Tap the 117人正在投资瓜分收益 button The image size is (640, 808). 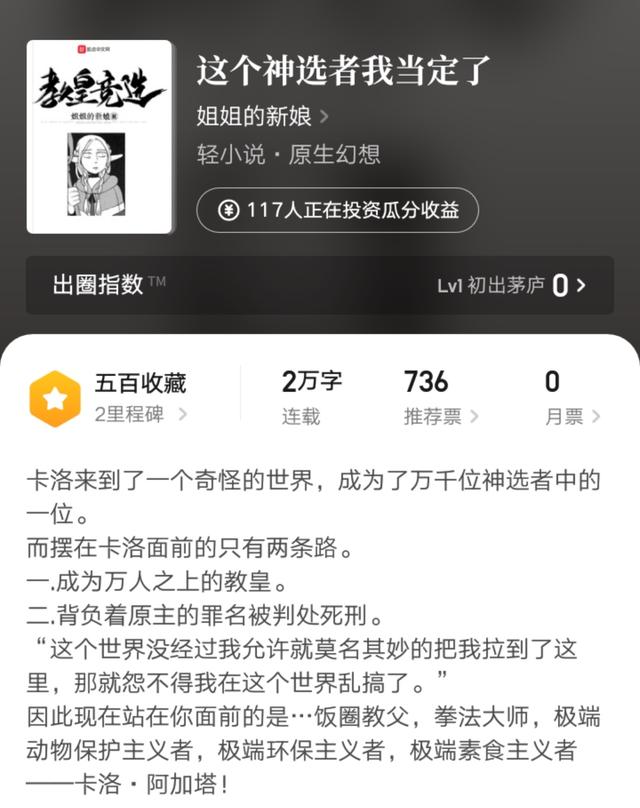(x=336, y=210)
